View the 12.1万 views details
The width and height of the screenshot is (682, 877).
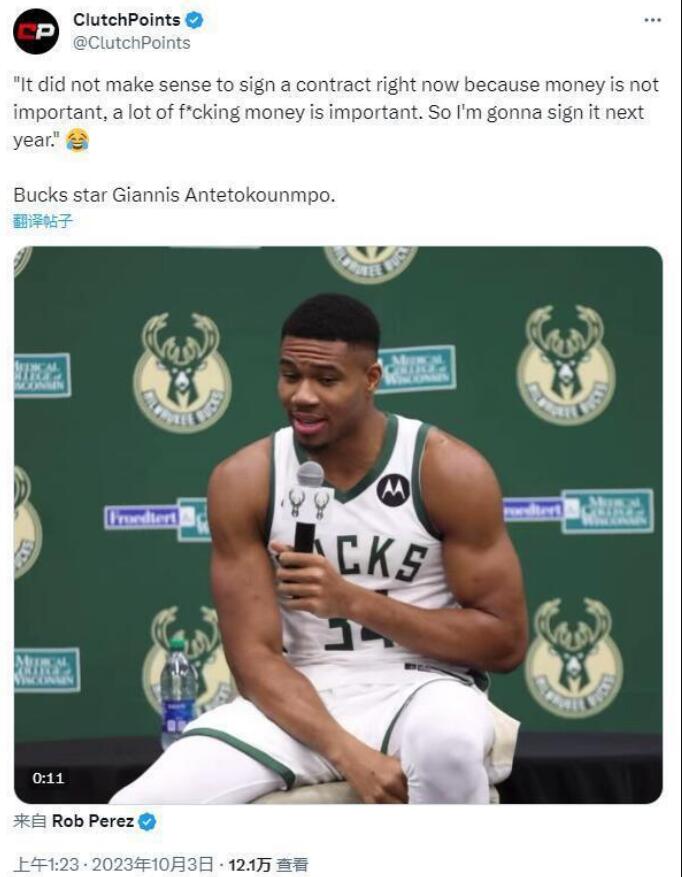tap(268, 864)
